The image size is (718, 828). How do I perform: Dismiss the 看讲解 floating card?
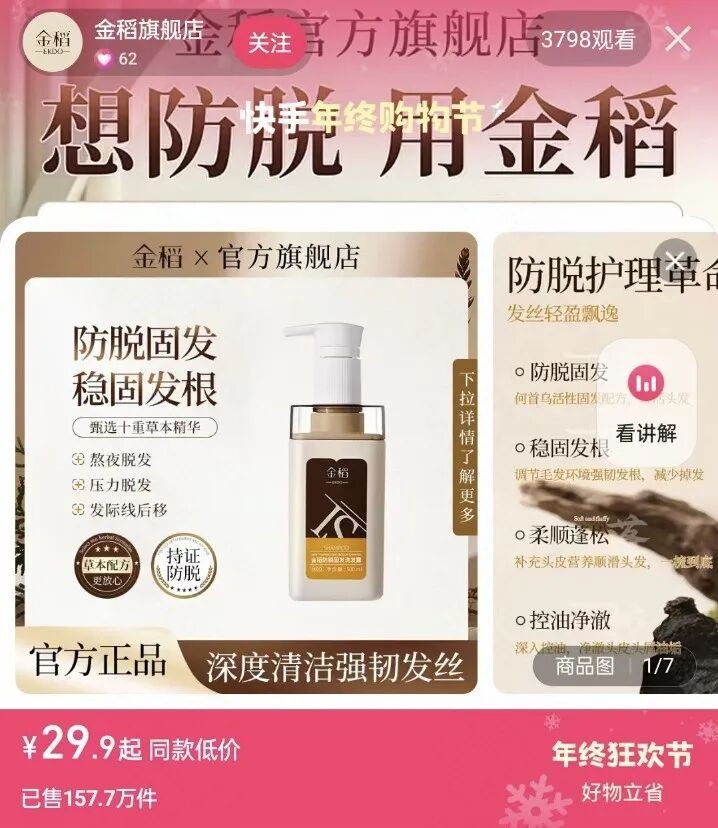[x=676, y=257]
